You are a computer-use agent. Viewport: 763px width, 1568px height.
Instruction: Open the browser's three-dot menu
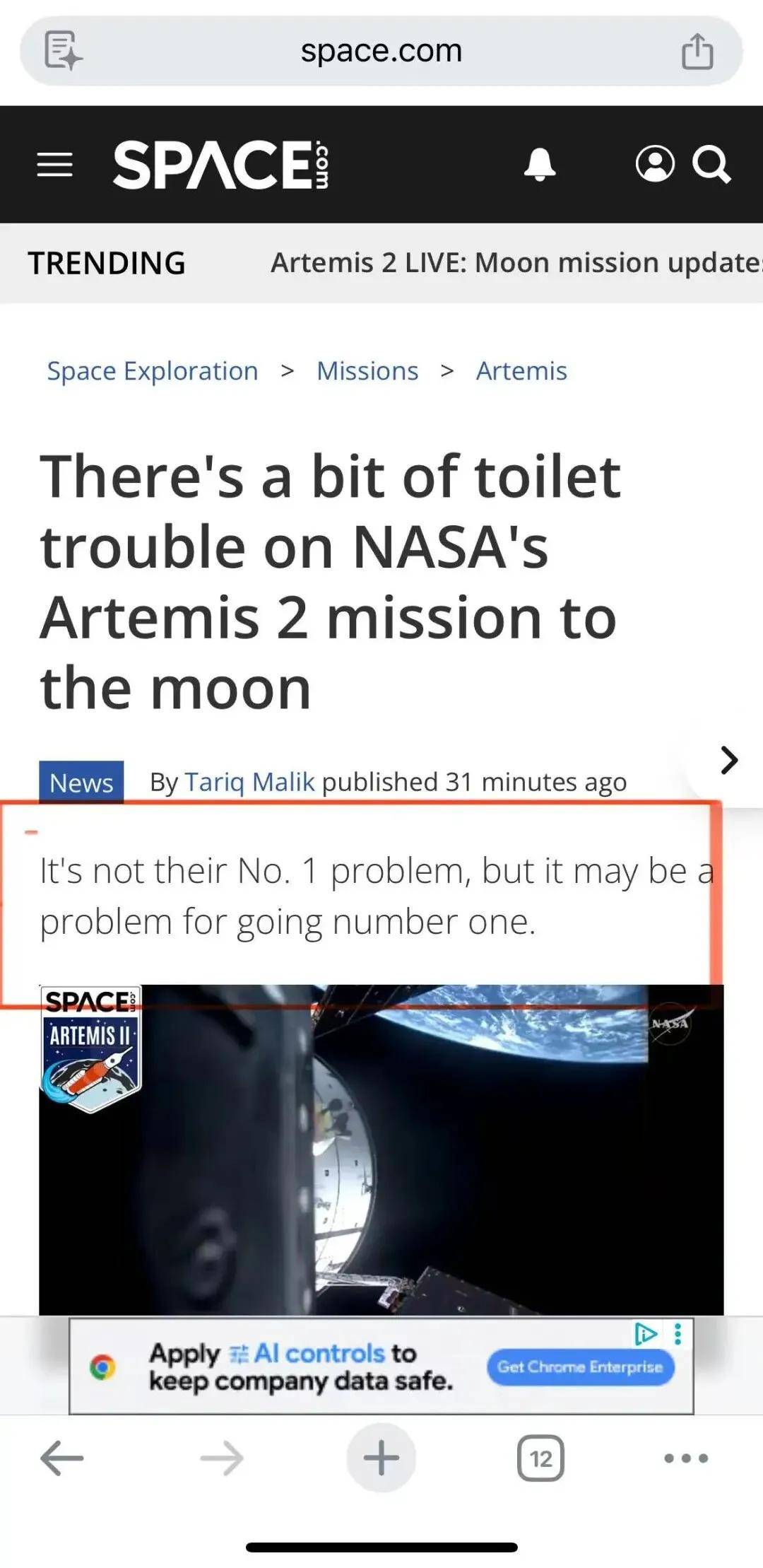click(x=686, y=1458)
